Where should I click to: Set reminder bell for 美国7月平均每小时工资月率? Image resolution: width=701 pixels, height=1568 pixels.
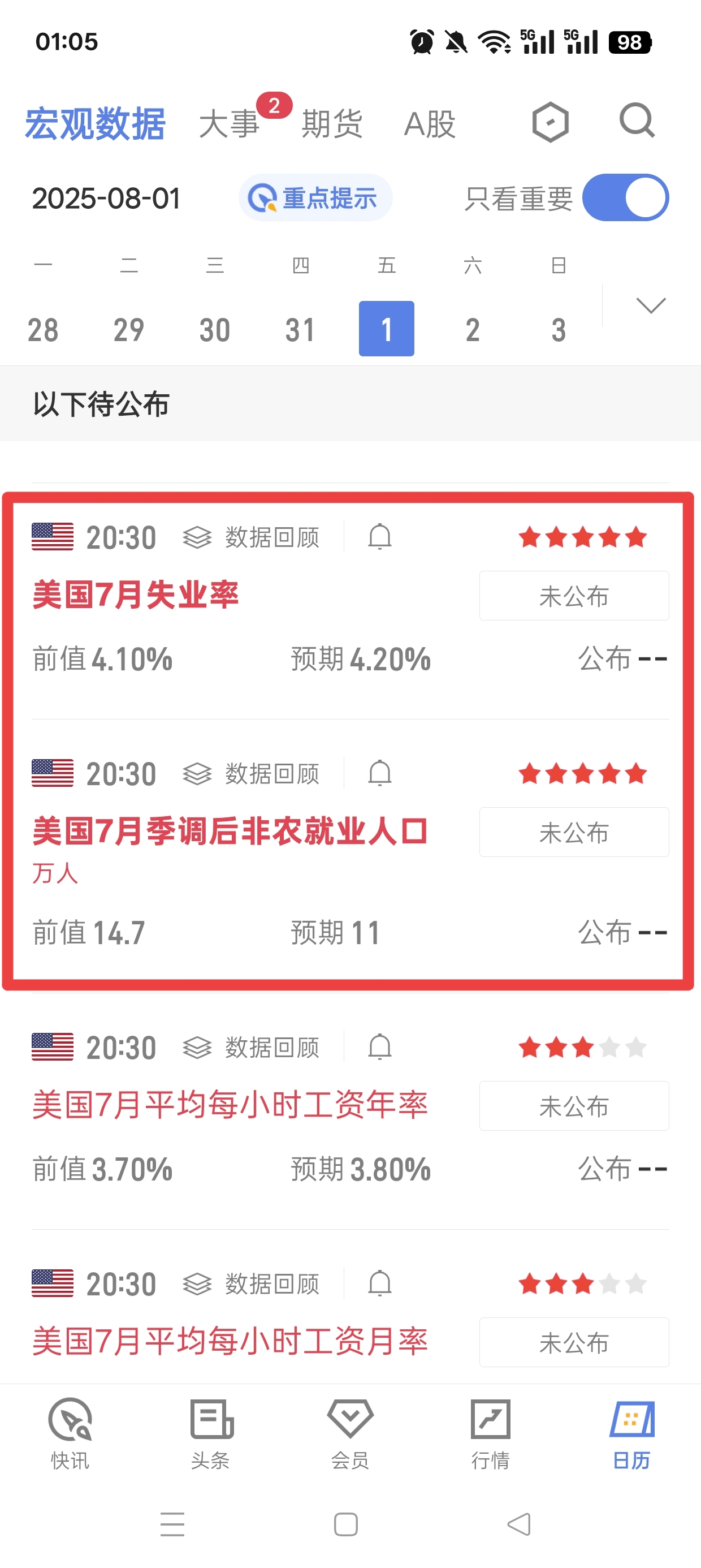click(380, 1283)
